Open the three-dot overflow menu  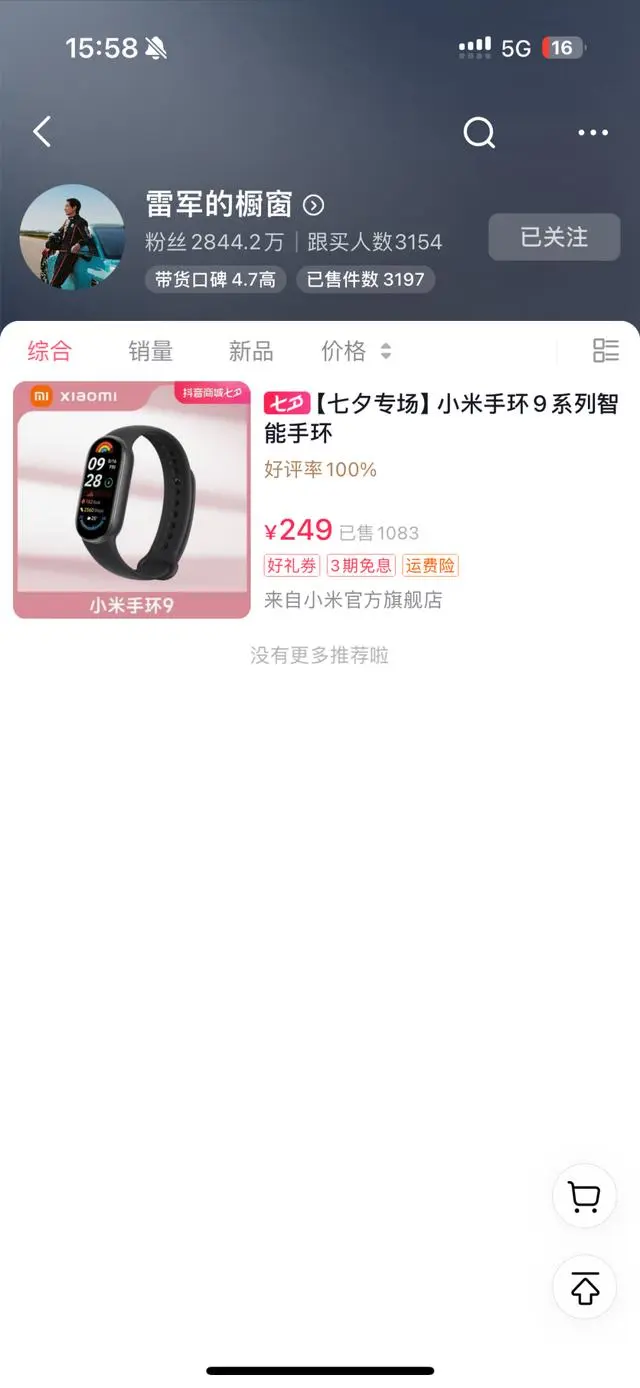click(x=592, y=132)
